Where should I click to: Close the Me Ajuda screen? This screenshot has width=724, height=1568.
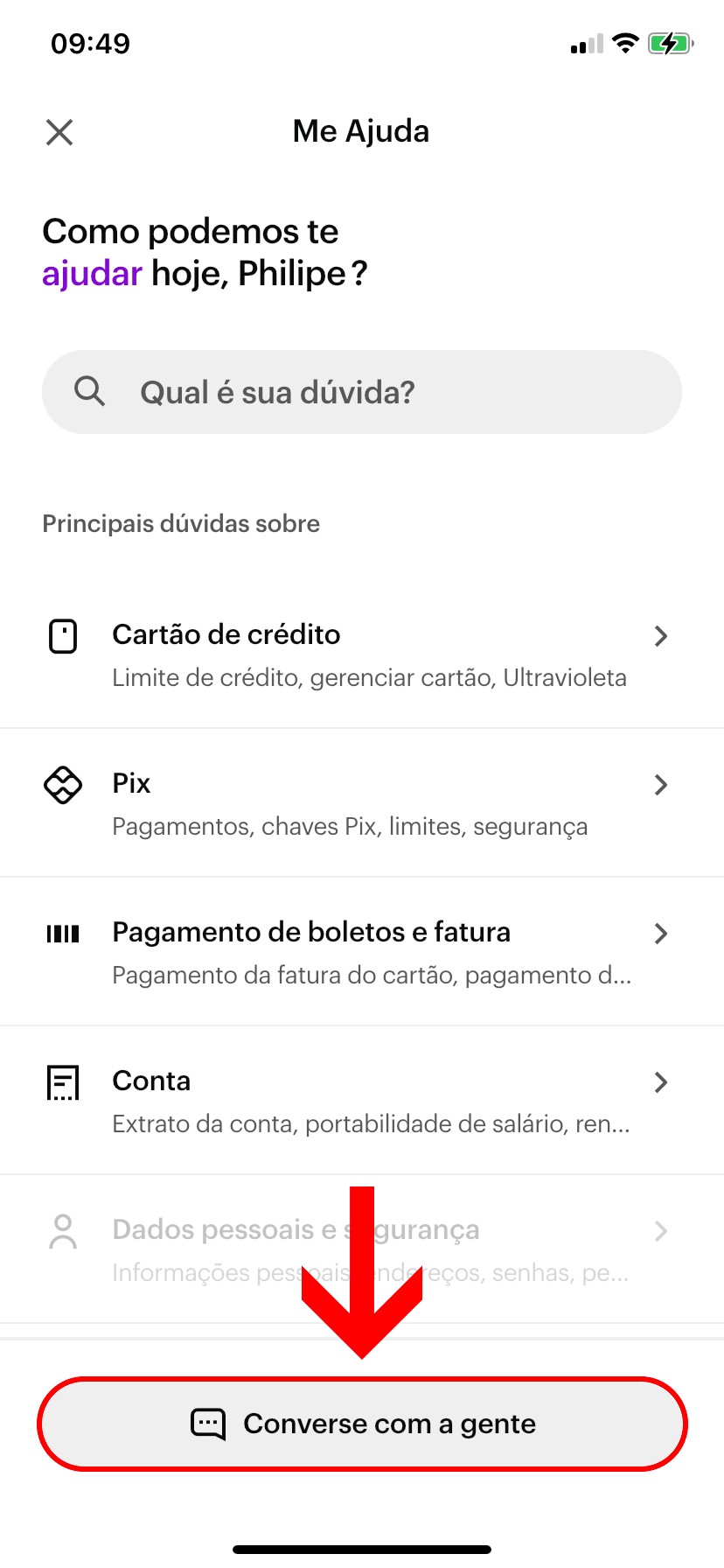(59, 132)
